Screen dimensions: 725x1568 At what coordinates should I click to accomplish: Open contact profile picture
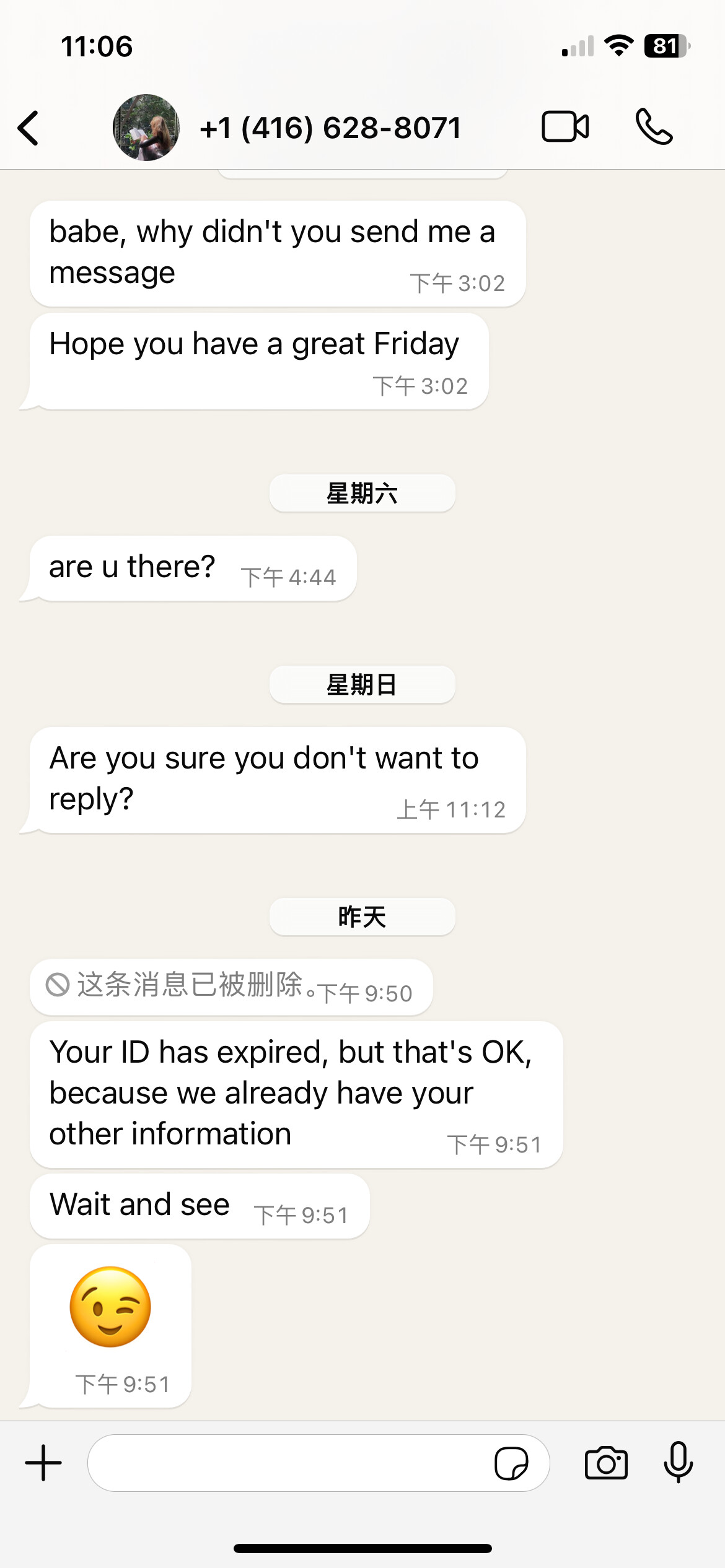146,128
